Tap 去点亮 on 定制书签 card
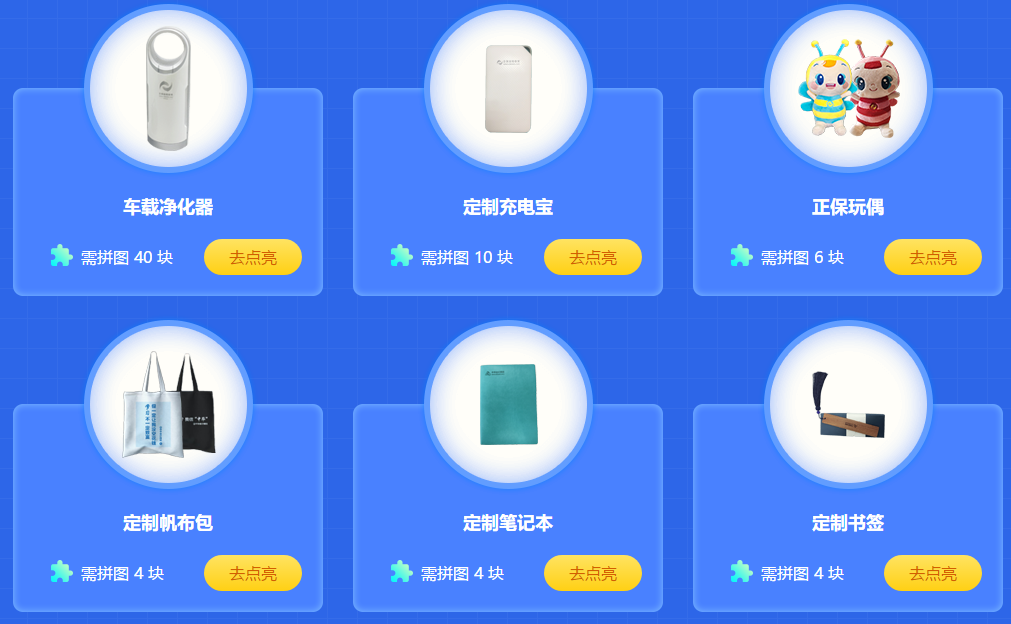This screenshot has width=1011, height=624. (x=933, y=573)
